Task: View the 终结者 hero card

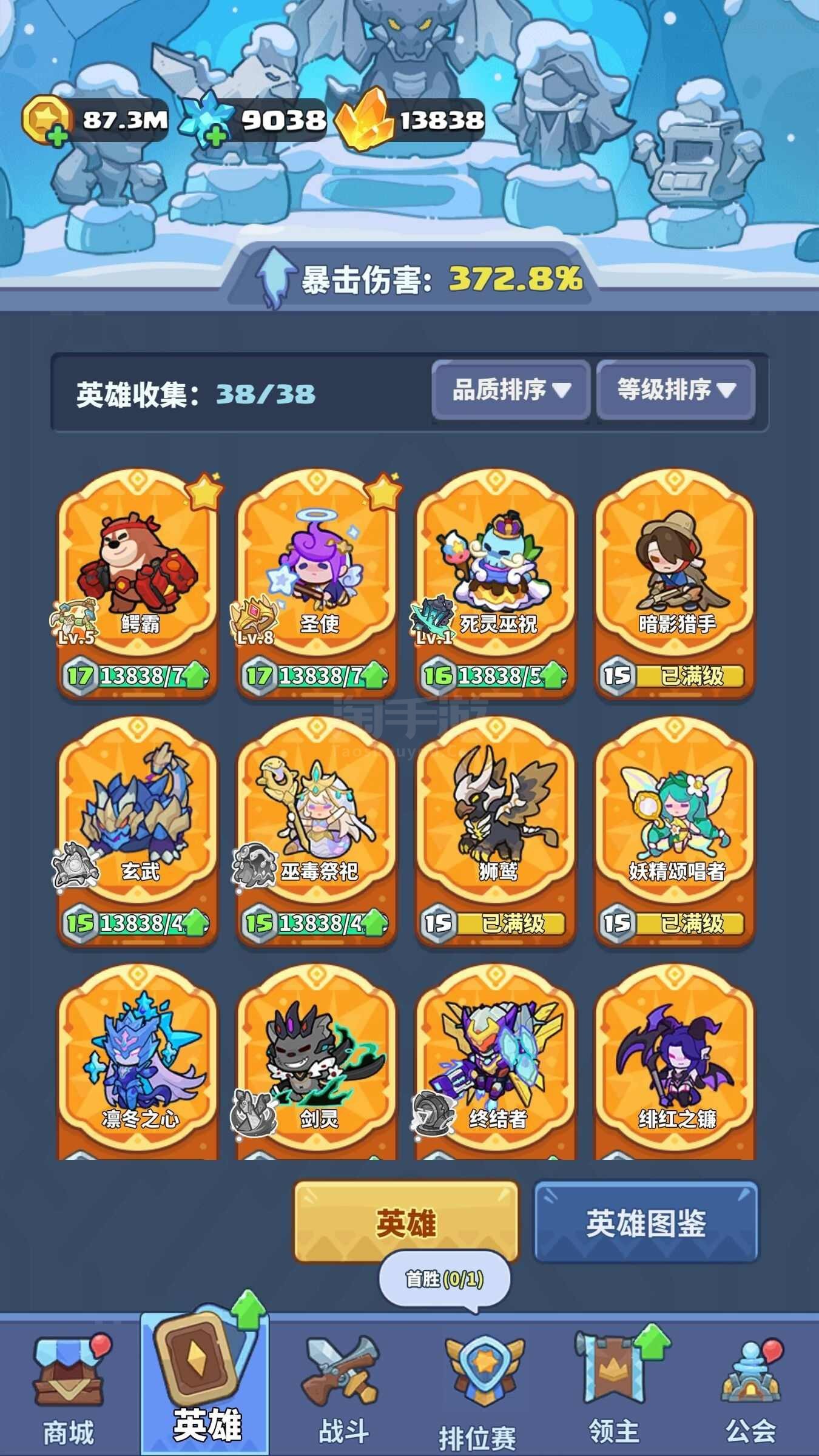Action: pyautogui.click(x=496, y=1062)
